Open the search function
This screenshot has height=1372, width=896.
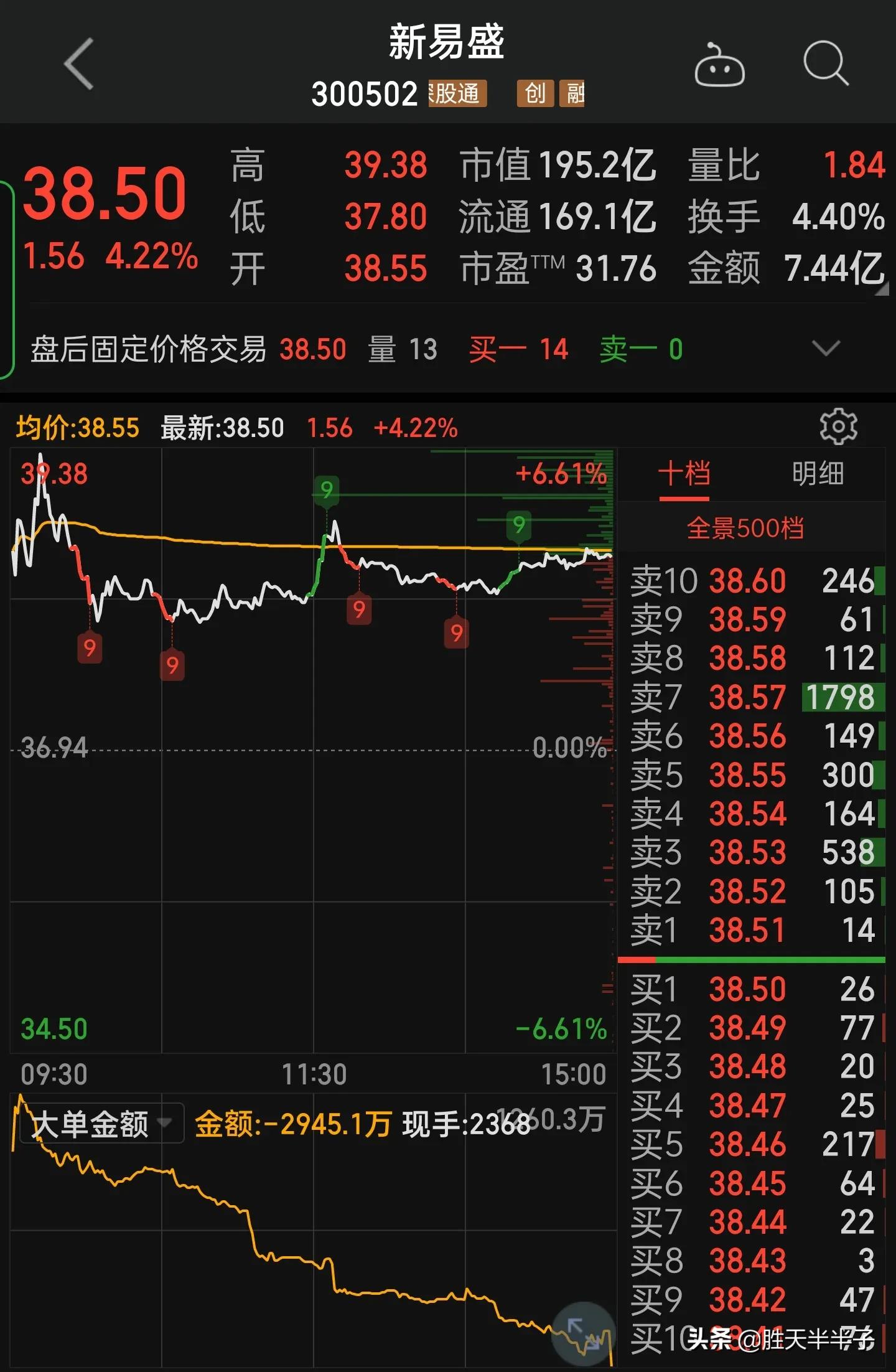[x=824, y=64]
